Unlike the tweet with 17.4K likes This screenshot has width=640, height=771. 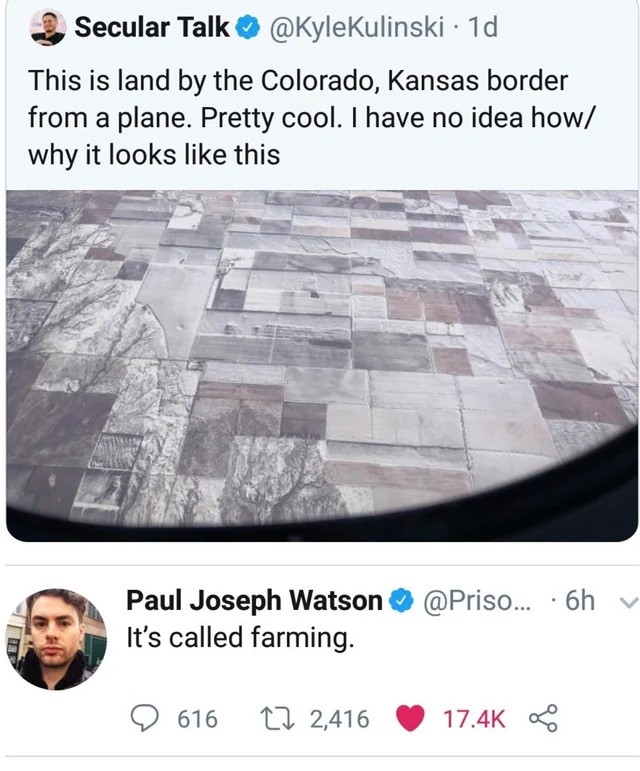[x=410, y=718]
